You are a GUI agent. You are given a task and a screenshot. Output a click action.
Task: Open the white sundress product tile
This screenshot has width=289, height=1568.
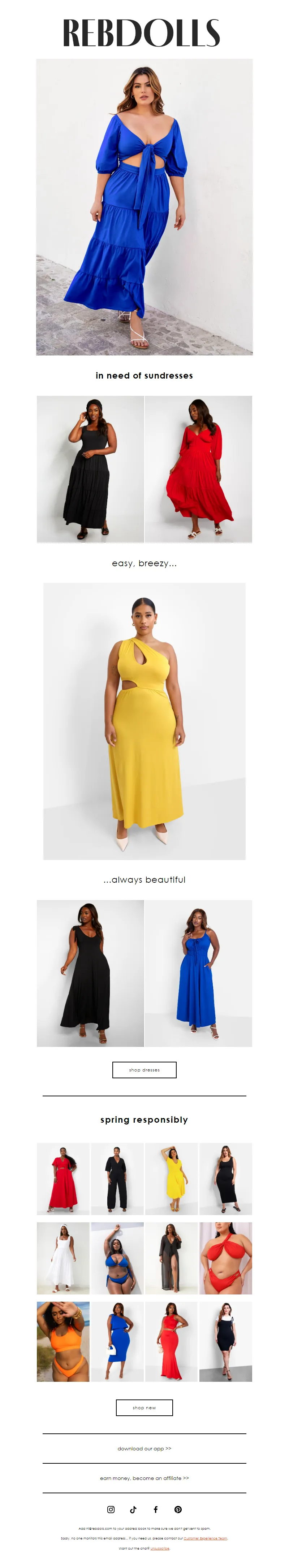pyautogui.click(x=63, y=1258)
